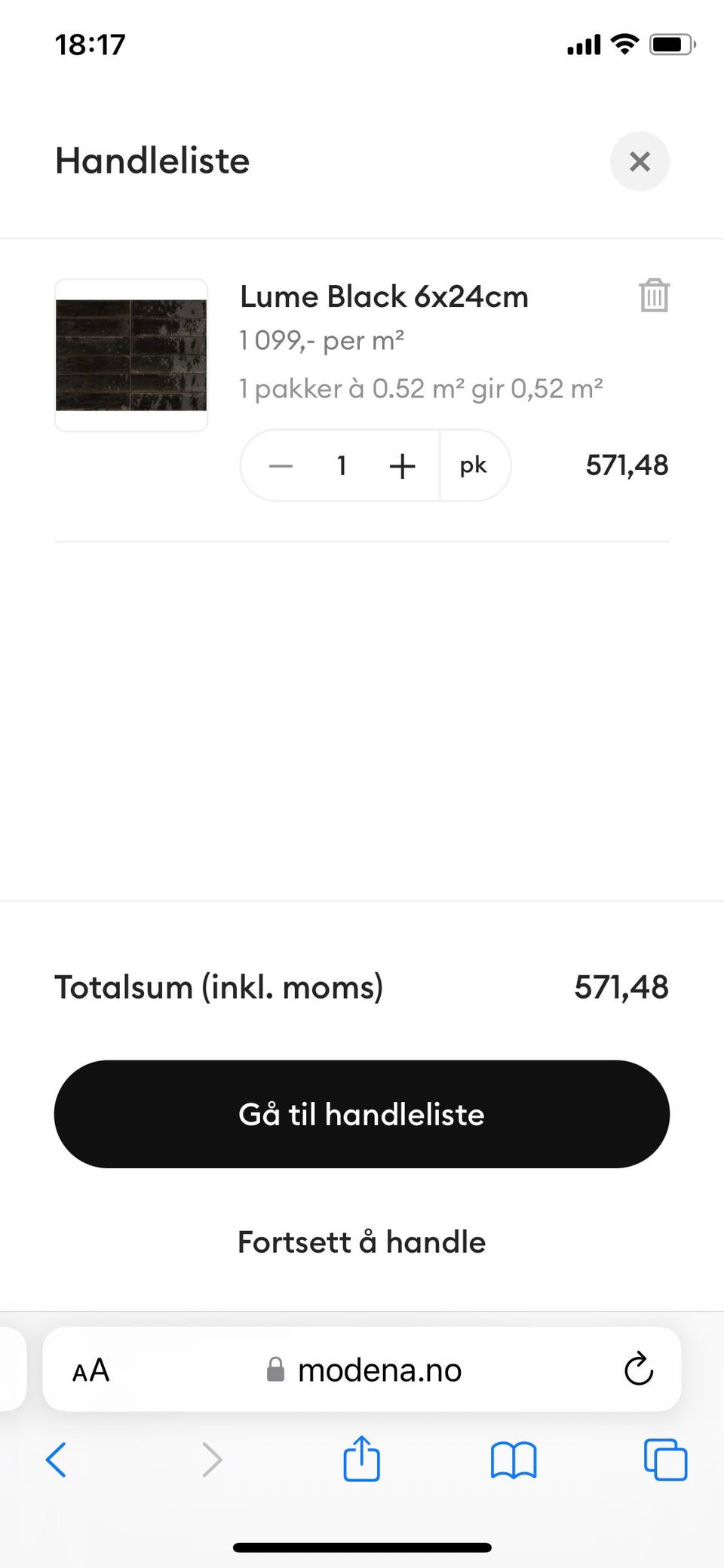
Task: Open the tab overview icon
Action: (x=664, y=1459)
